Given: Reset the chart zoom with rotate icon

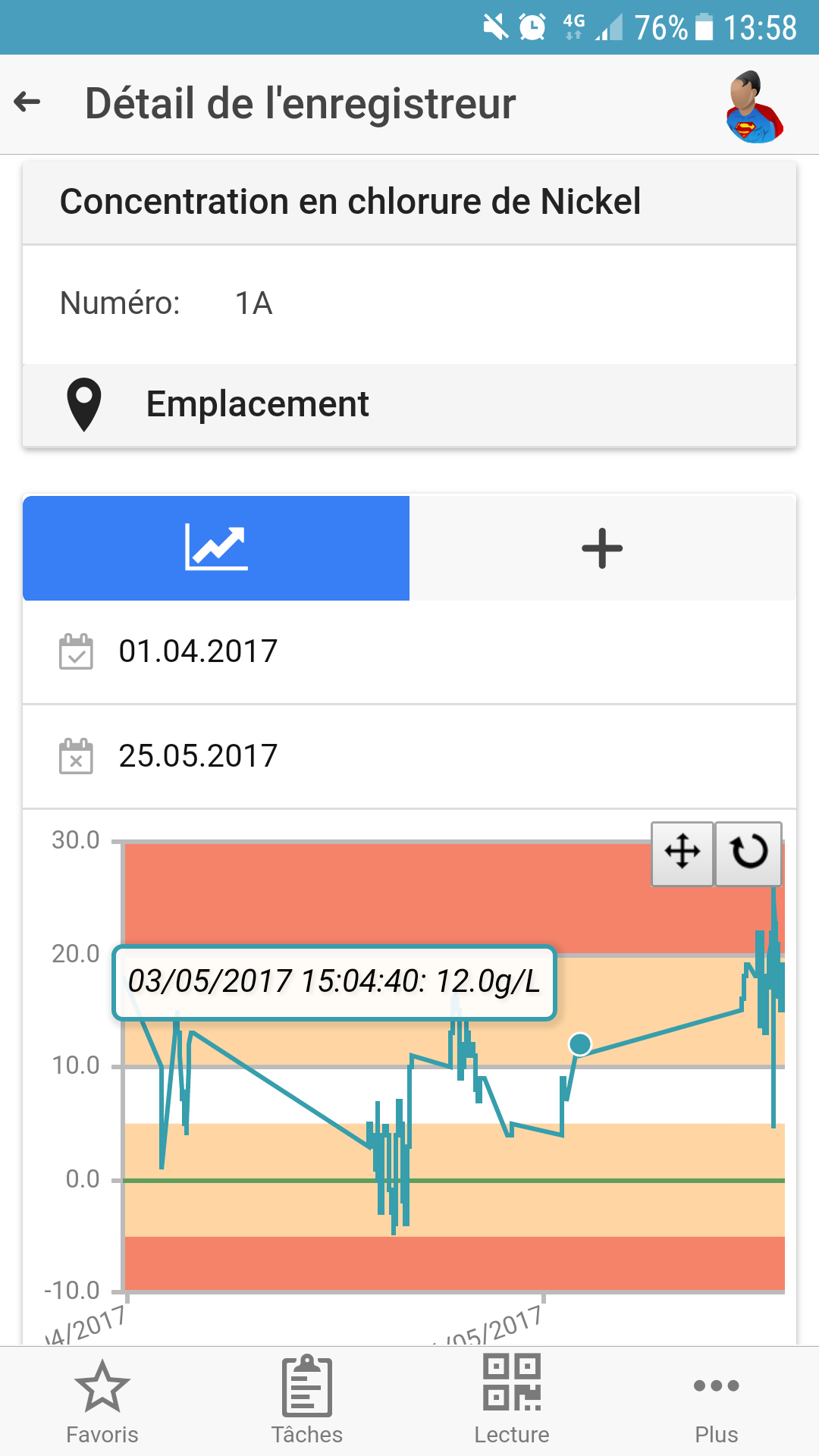Looking at the screenshot, I should [748, 852].
